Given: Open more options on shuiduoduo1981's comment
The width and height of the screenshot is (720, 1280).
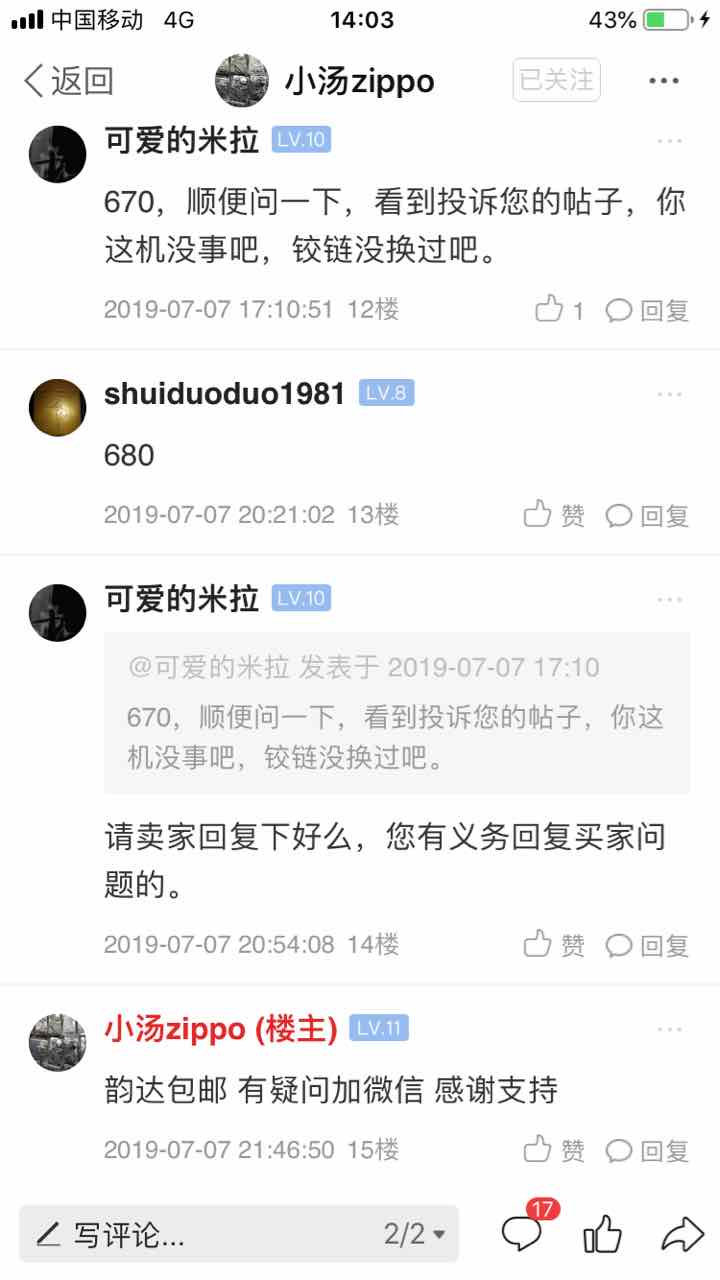Looking at the screenshot, I should [669, 394].
